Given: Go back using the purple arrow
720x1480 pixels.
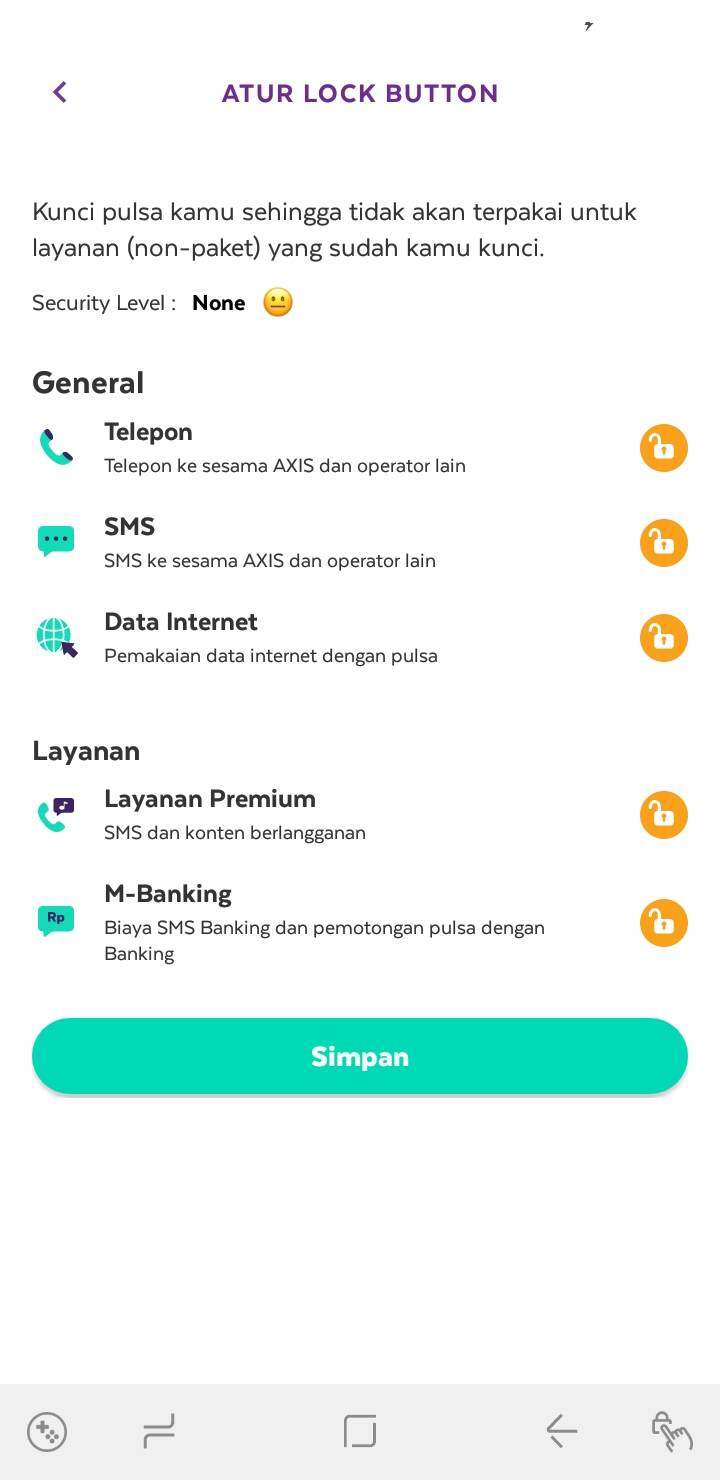Looking at the screenshot, I should click(x=60, y=92).
